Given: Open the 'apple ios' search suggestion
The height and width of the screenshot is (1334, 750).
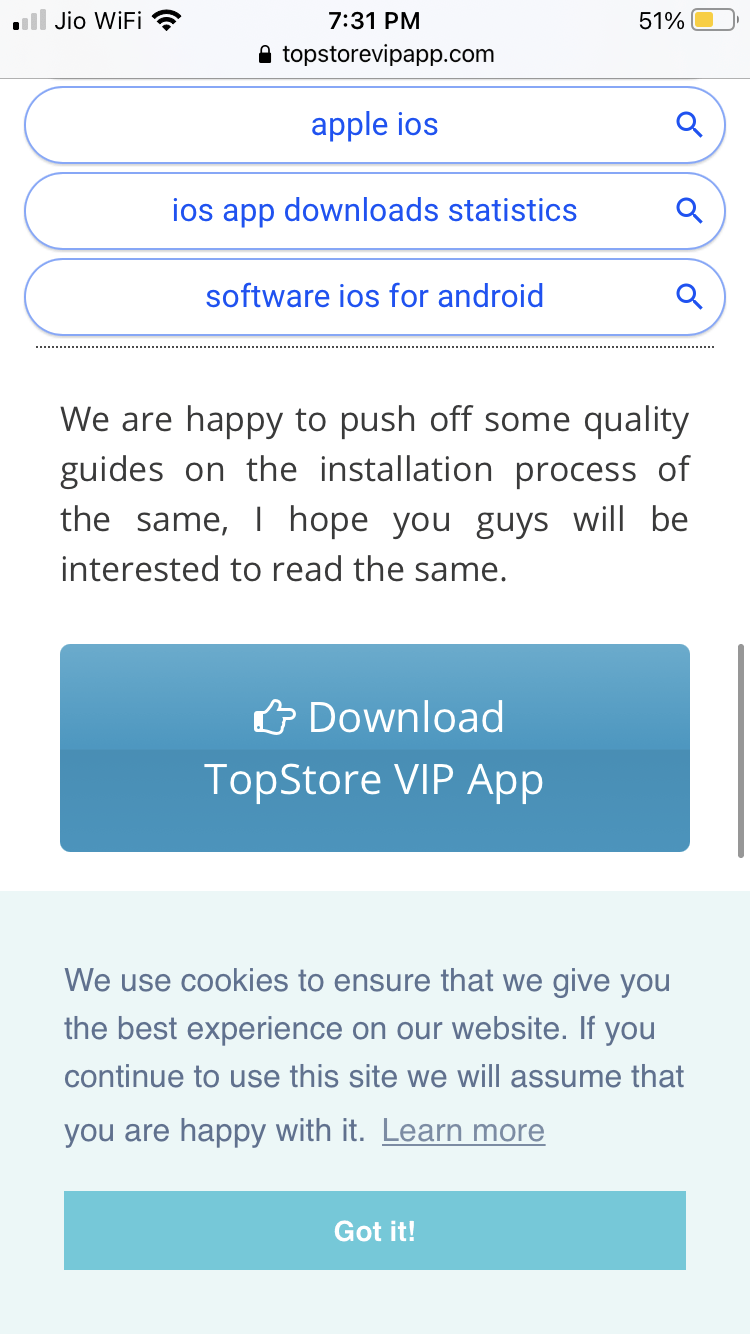Looking at the screenshot, I should click(x=374, y=125).
